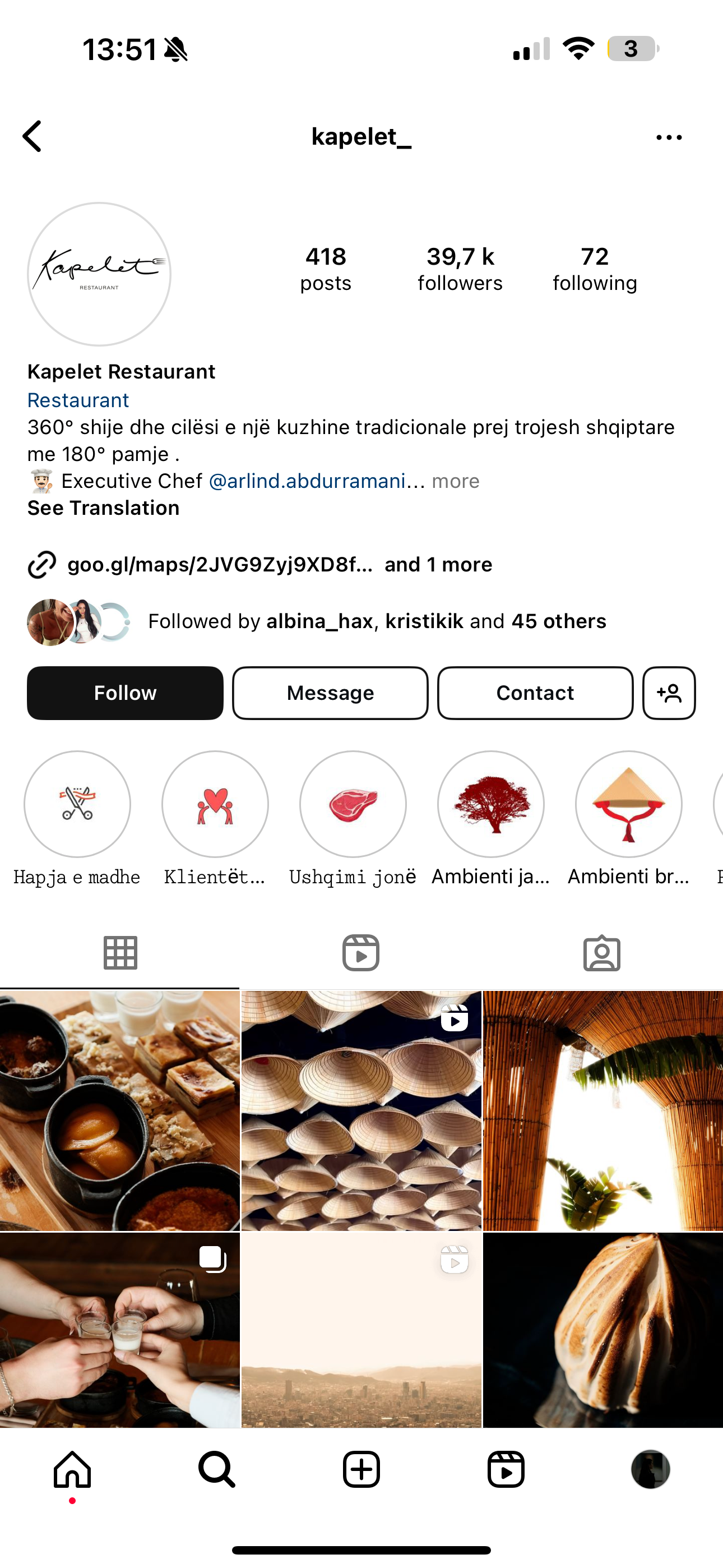
Task: Tap the Contact button
Action: [x=535, y=693]
